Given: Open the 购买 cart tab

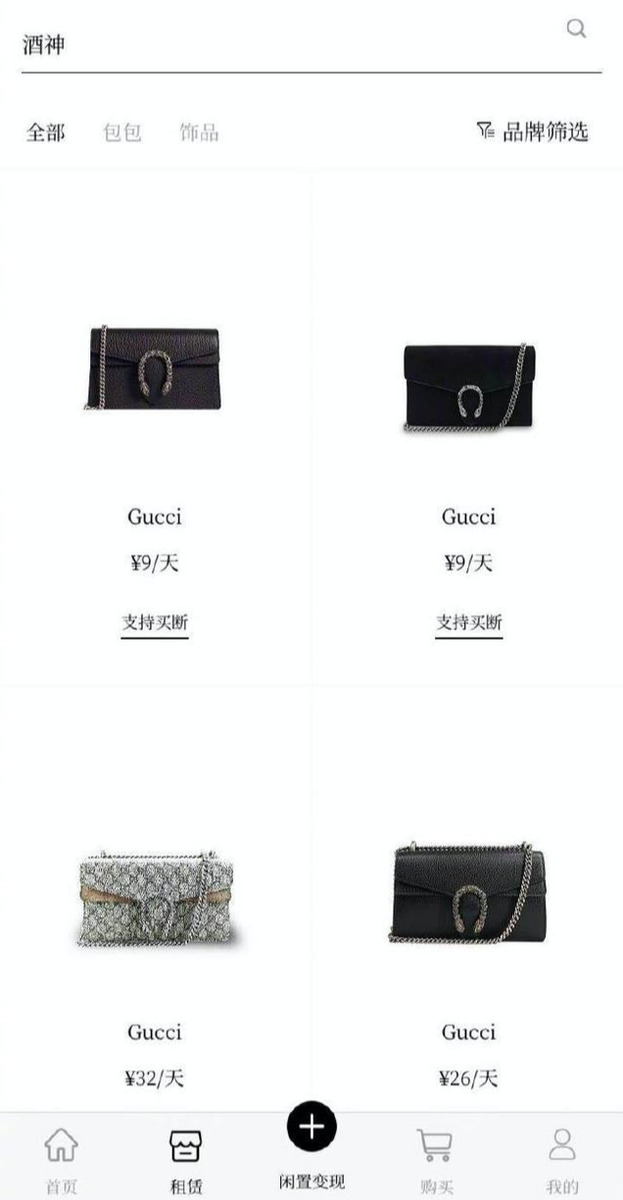Looking at the screenshot, I should (436, 1158).
